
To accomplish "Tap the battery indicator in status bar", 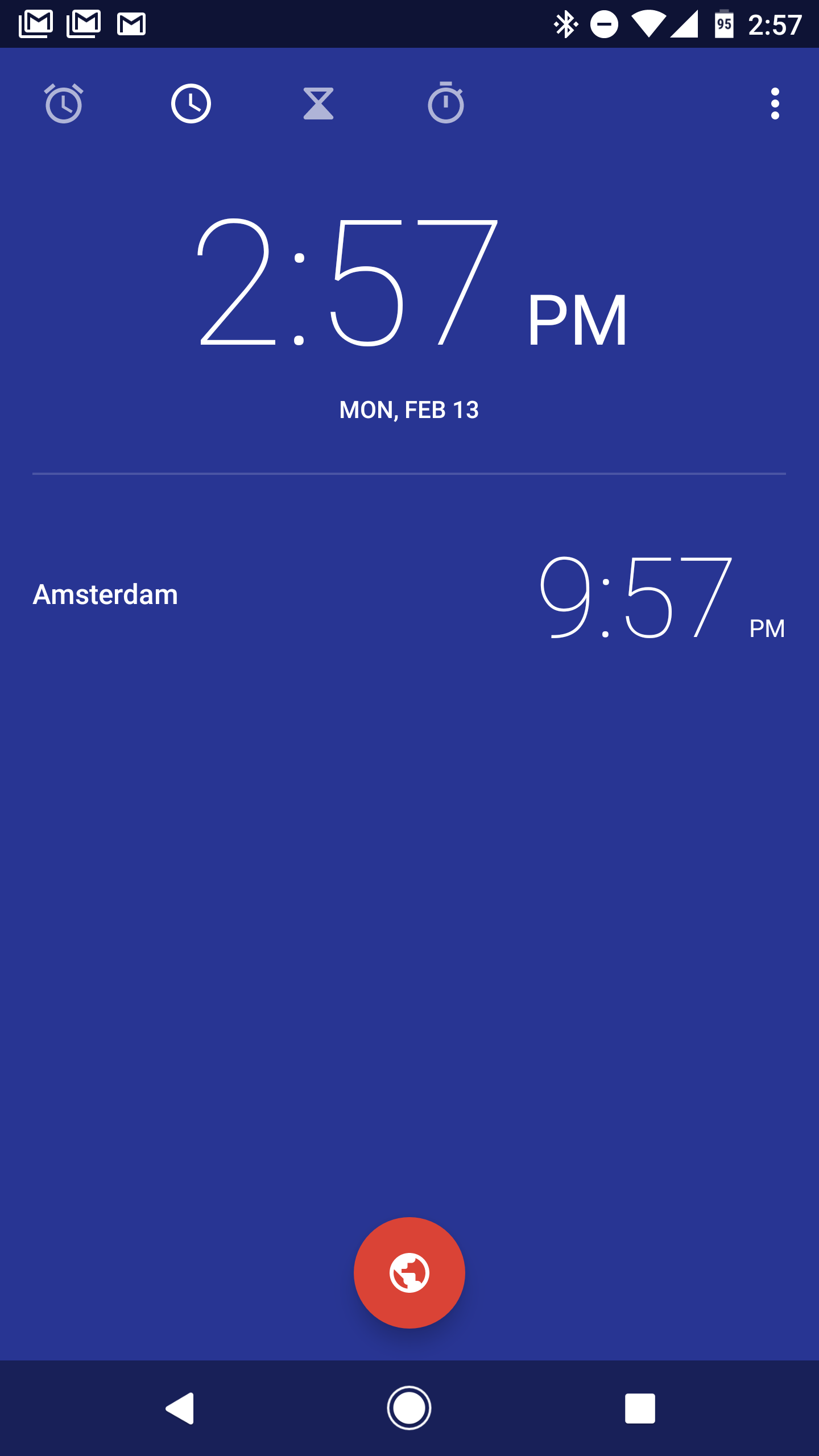I will tap(723, 23).
